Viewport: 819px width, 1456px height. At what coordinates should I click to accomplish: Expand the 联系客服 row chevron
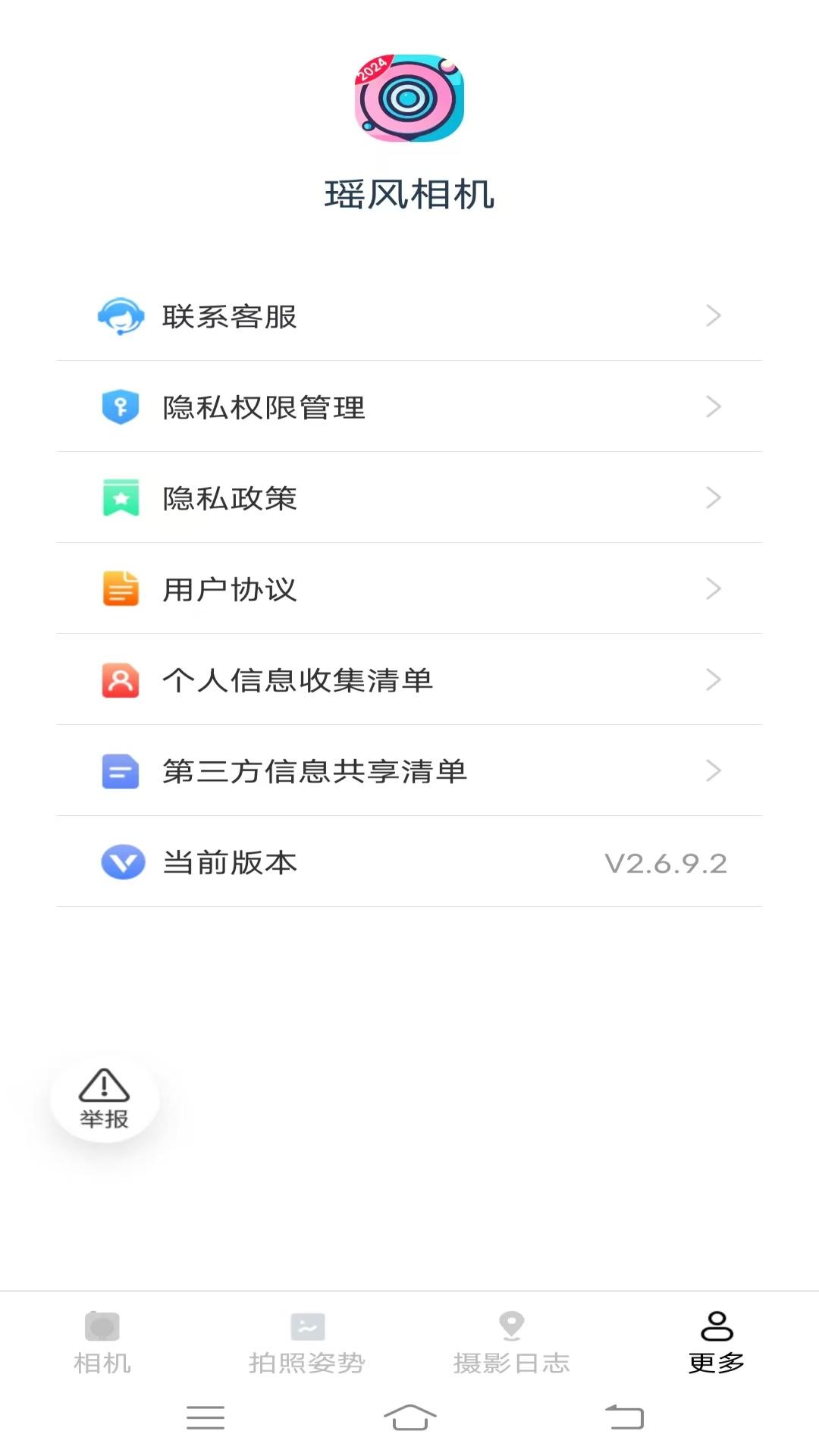tap(712, 316)
